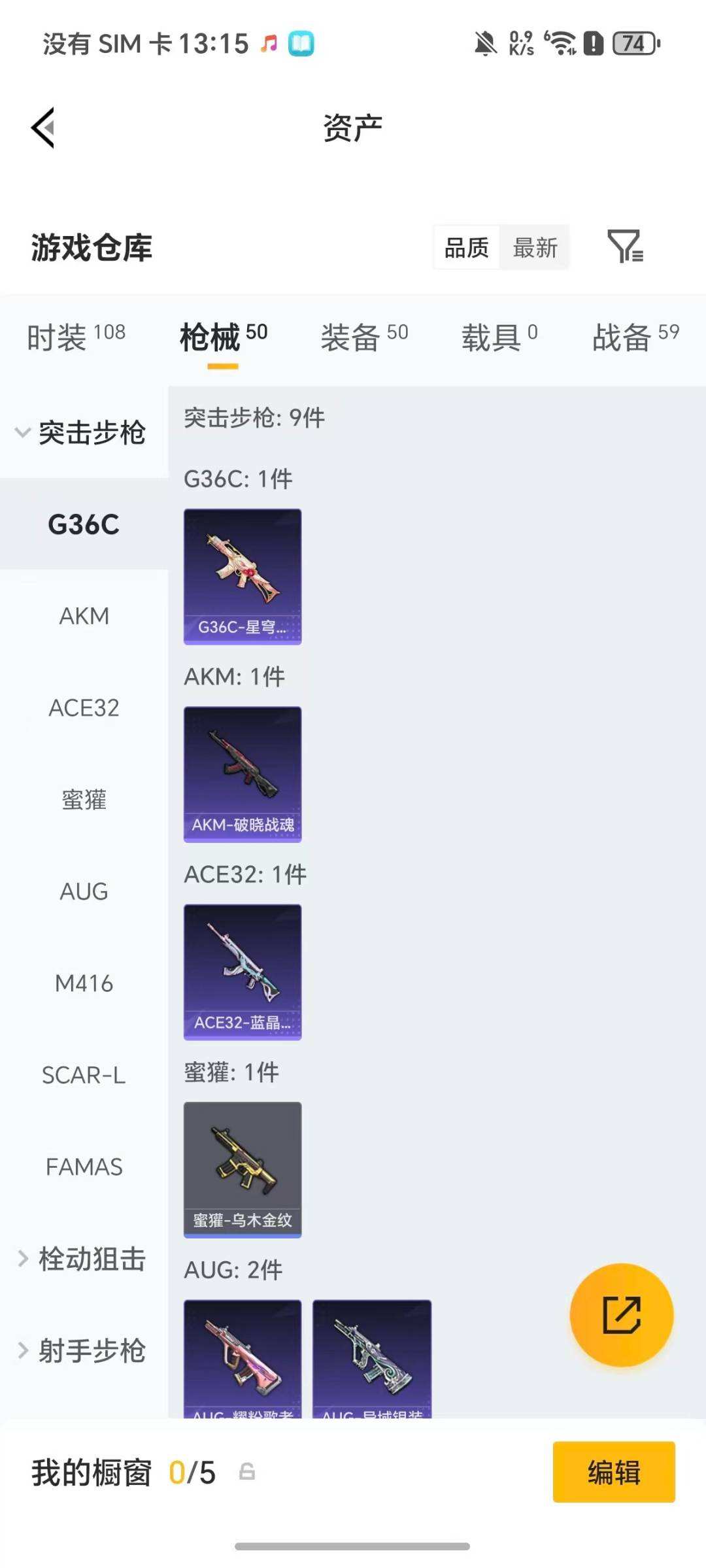Viewport: 706px width, 1568px height.
Task: Collapse the 突击步枪 category
Action: (82, 433)
